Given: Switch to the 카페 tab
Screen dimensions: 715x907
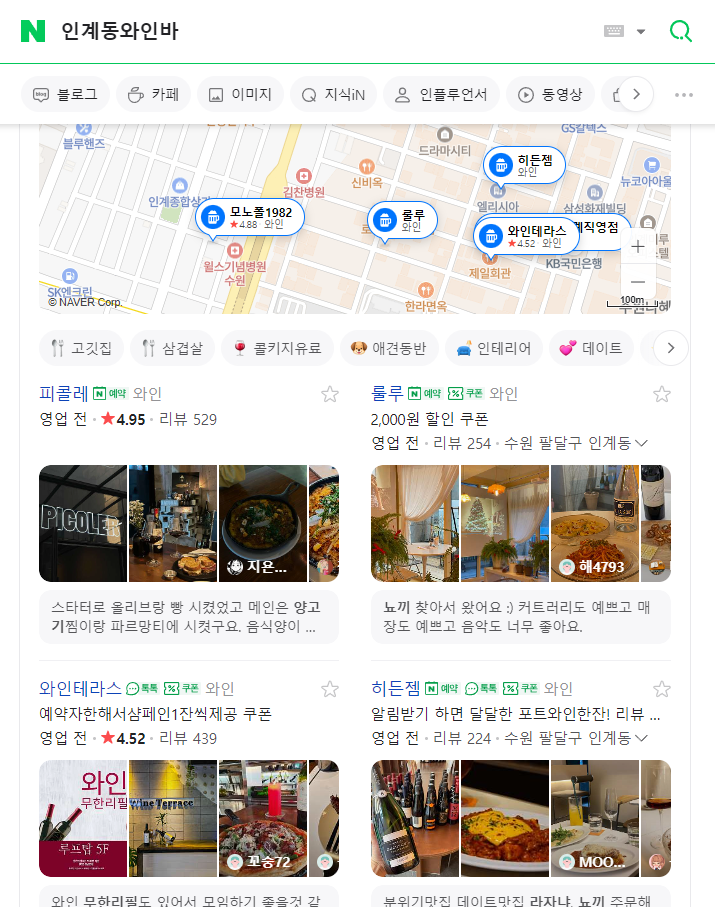Looking at the screenshot, I should point(153,95).
